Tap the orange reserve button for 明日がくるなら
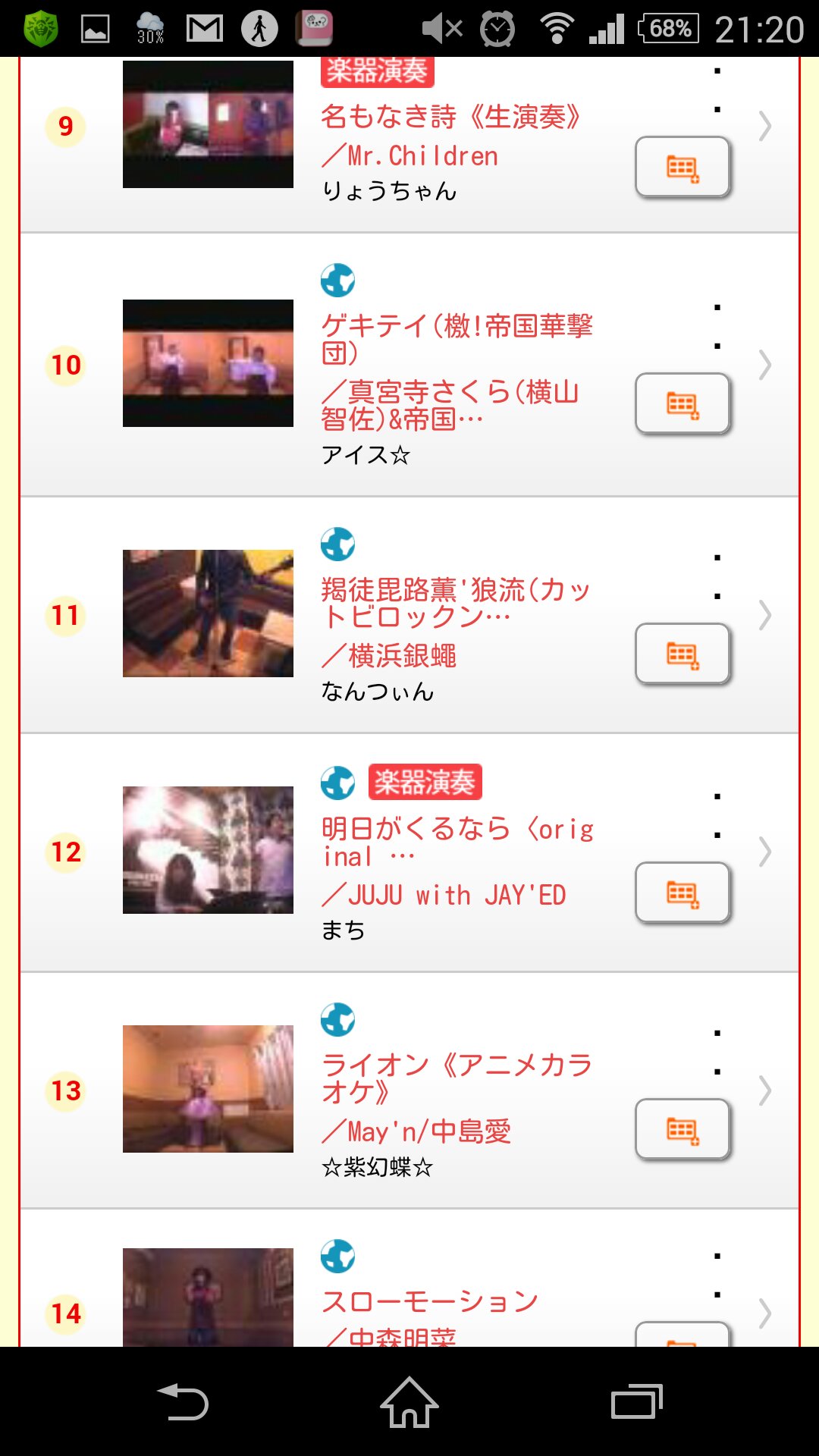This screenshot has width=819, height=1456. click(682, 893)
